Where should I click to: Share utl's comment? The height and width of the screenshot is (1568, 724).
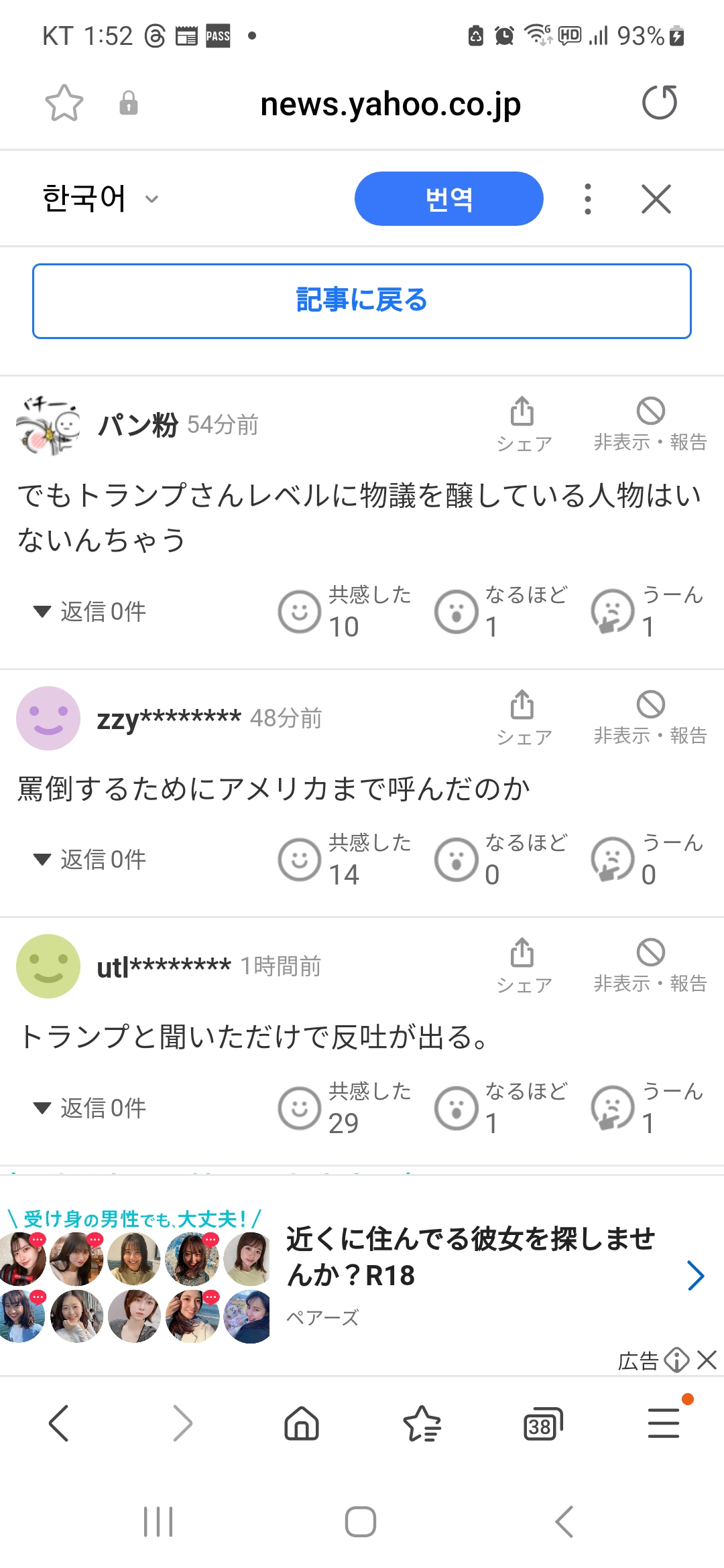[x=523, y=964]
